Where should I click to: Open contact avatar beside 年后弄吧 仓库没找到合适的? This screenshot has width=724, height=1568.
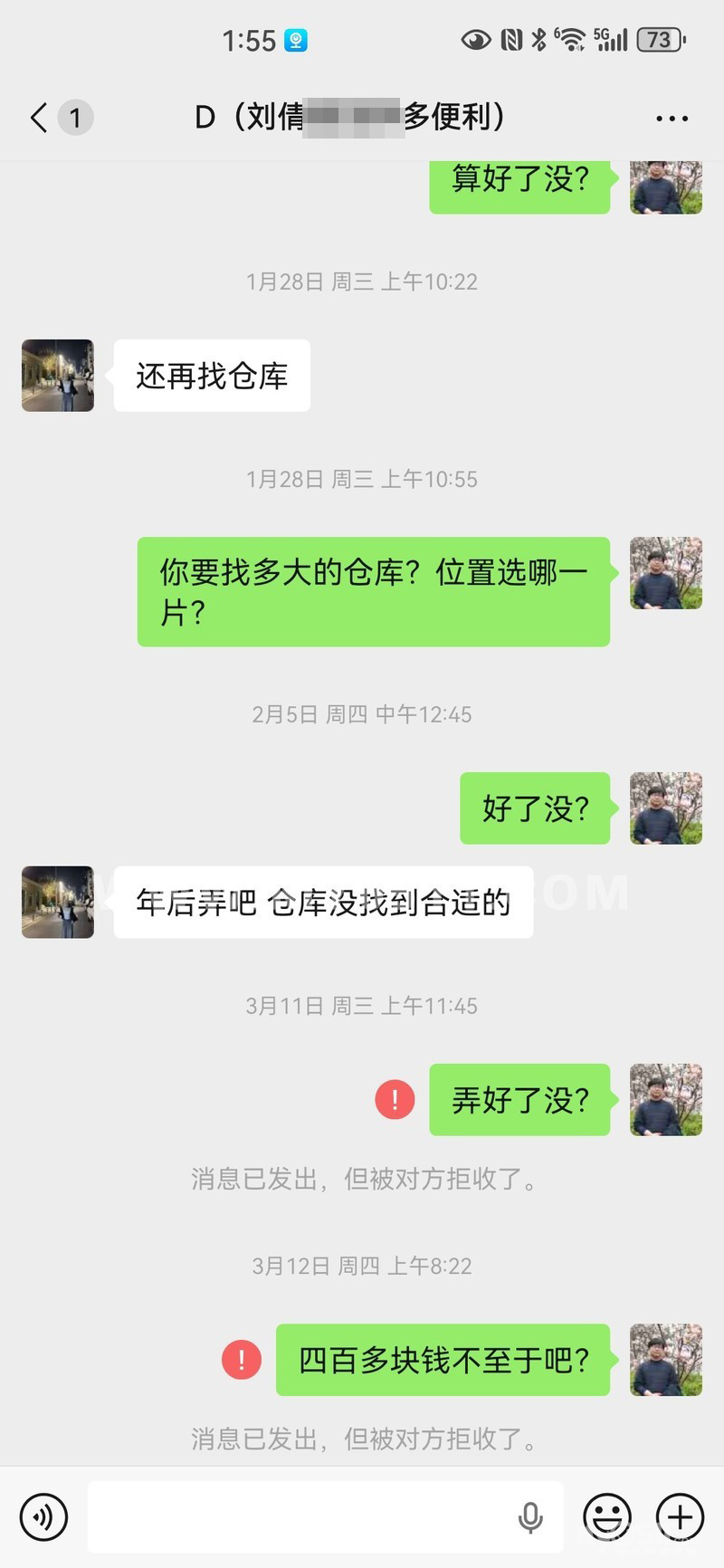(58, 903)
